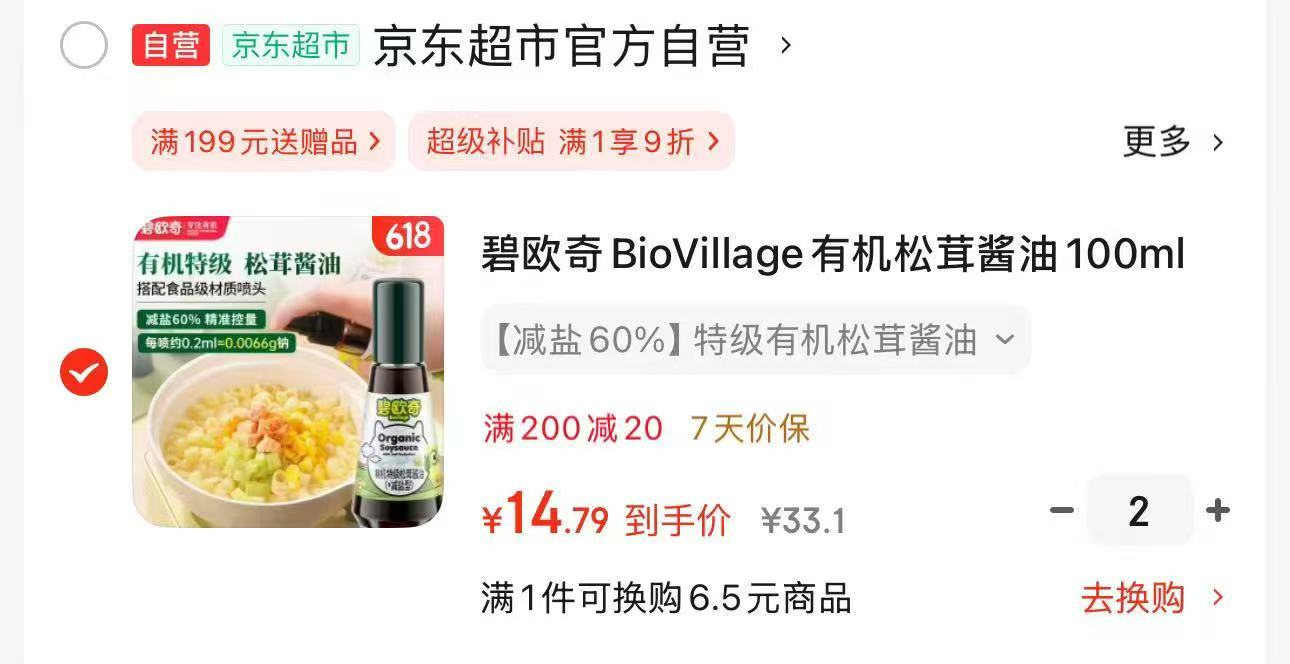Select all items from 京东超市官方自营 store

pyautogui.click(x=84, y=46)
